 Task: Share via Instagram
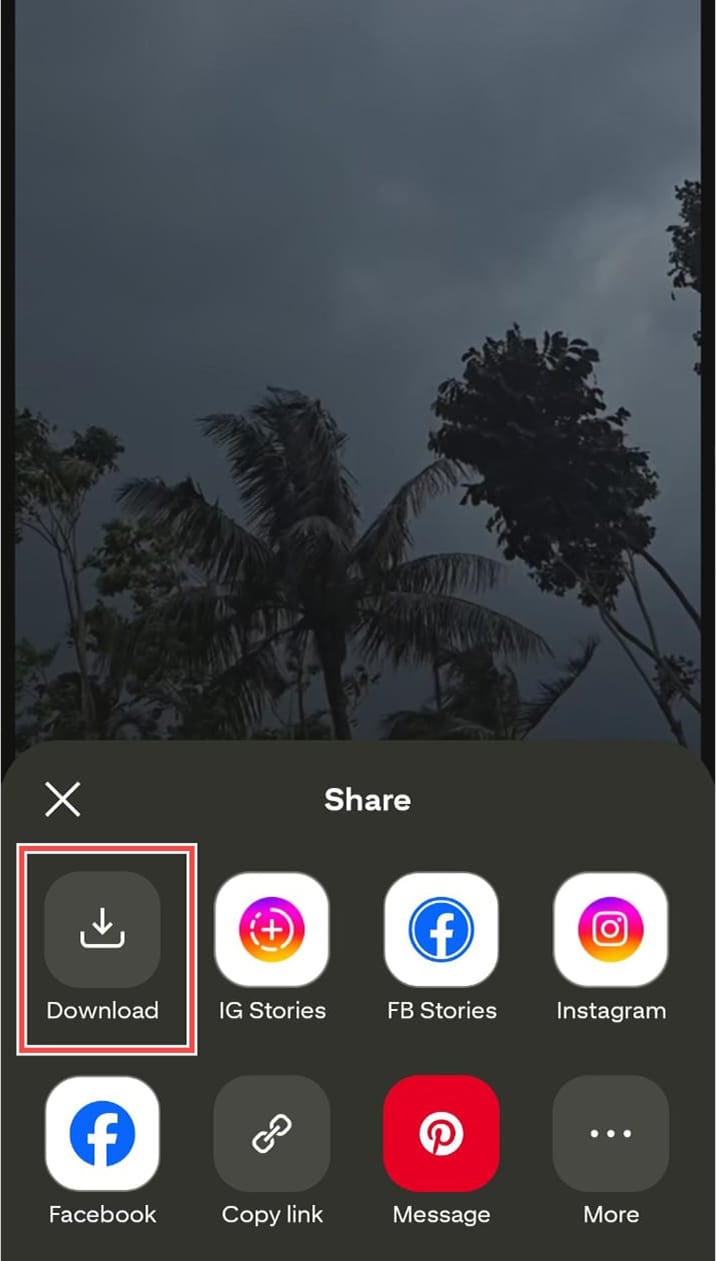point(610,930)
